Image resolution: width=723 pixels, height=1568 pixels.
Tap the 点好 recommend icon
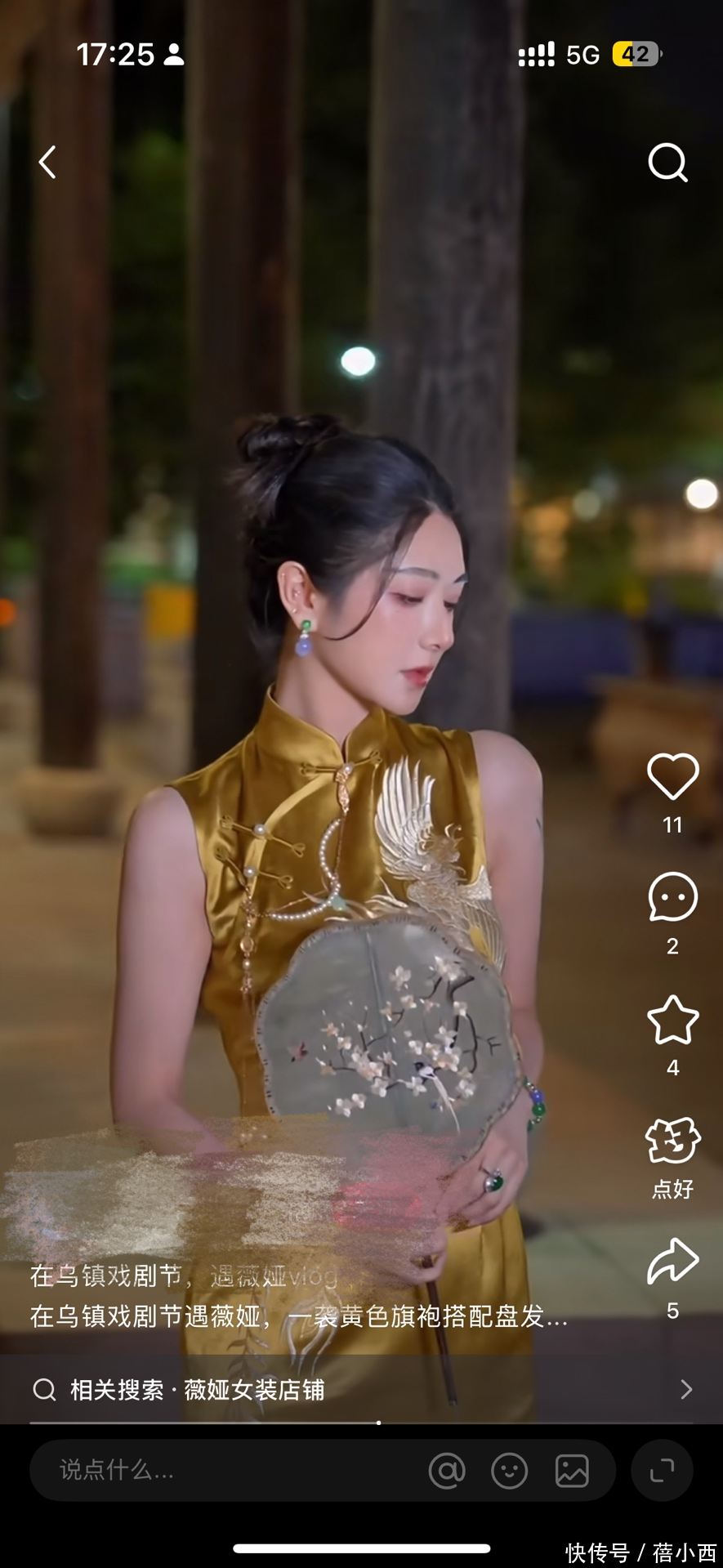[672, 1141]
